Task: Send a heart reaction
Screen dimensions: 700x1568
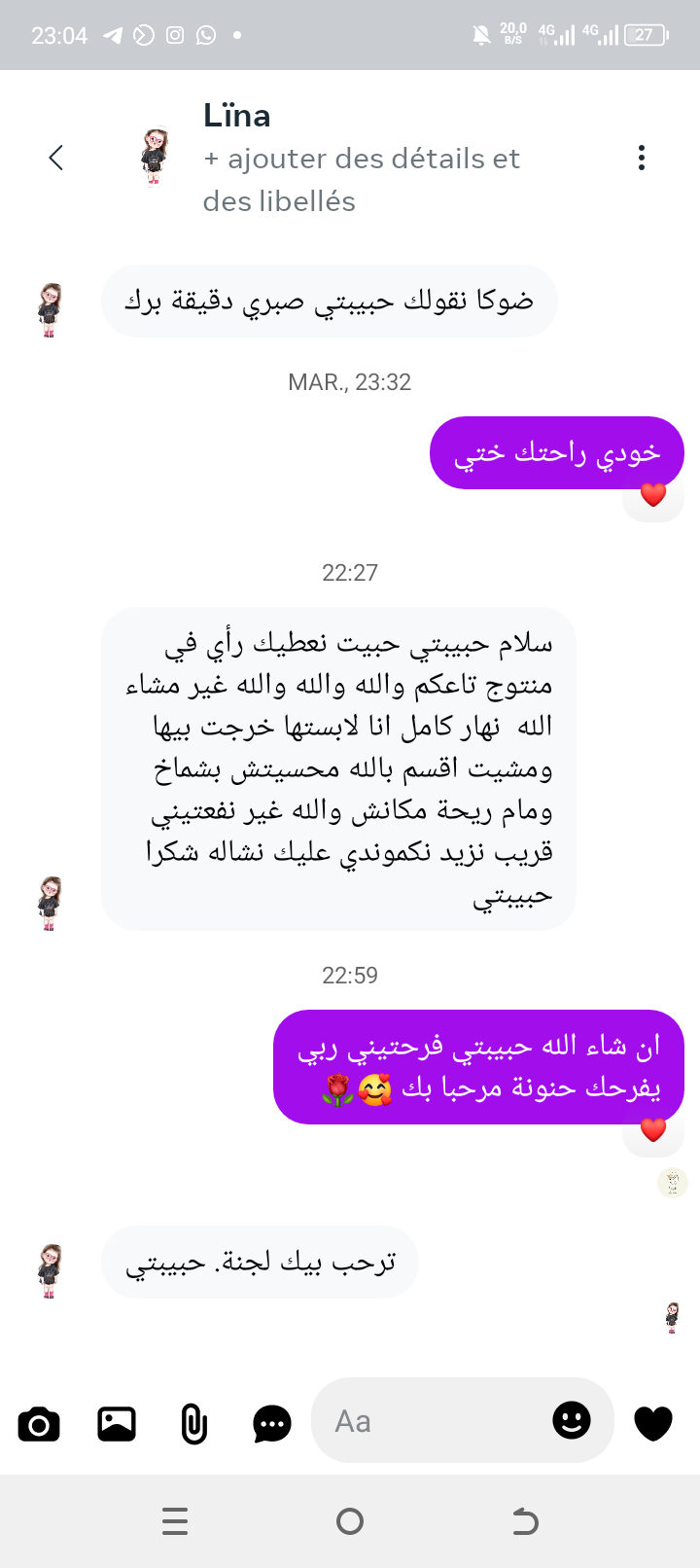Action: coord(652,1423)
